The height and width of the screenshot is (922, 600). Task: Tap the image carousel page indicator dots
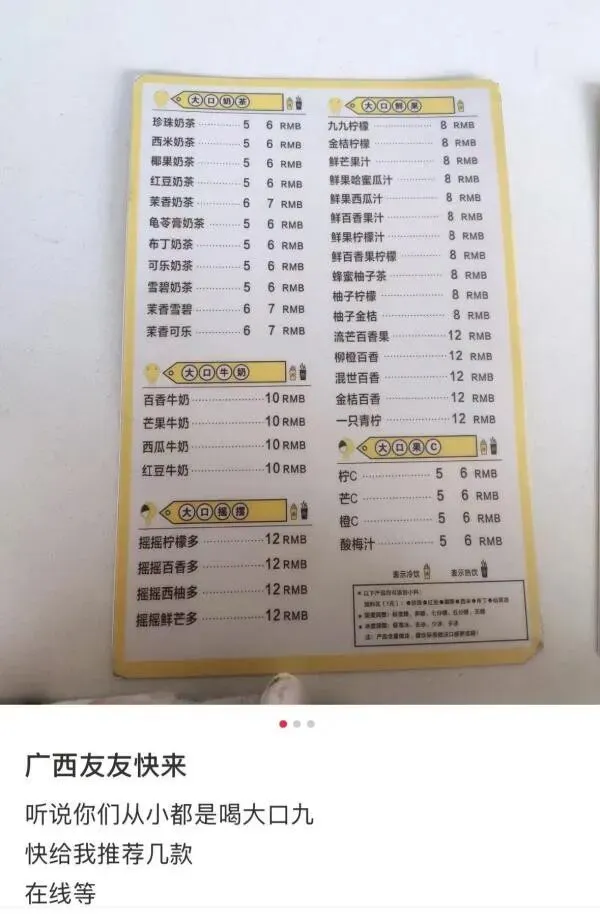(x=297, y=724)
